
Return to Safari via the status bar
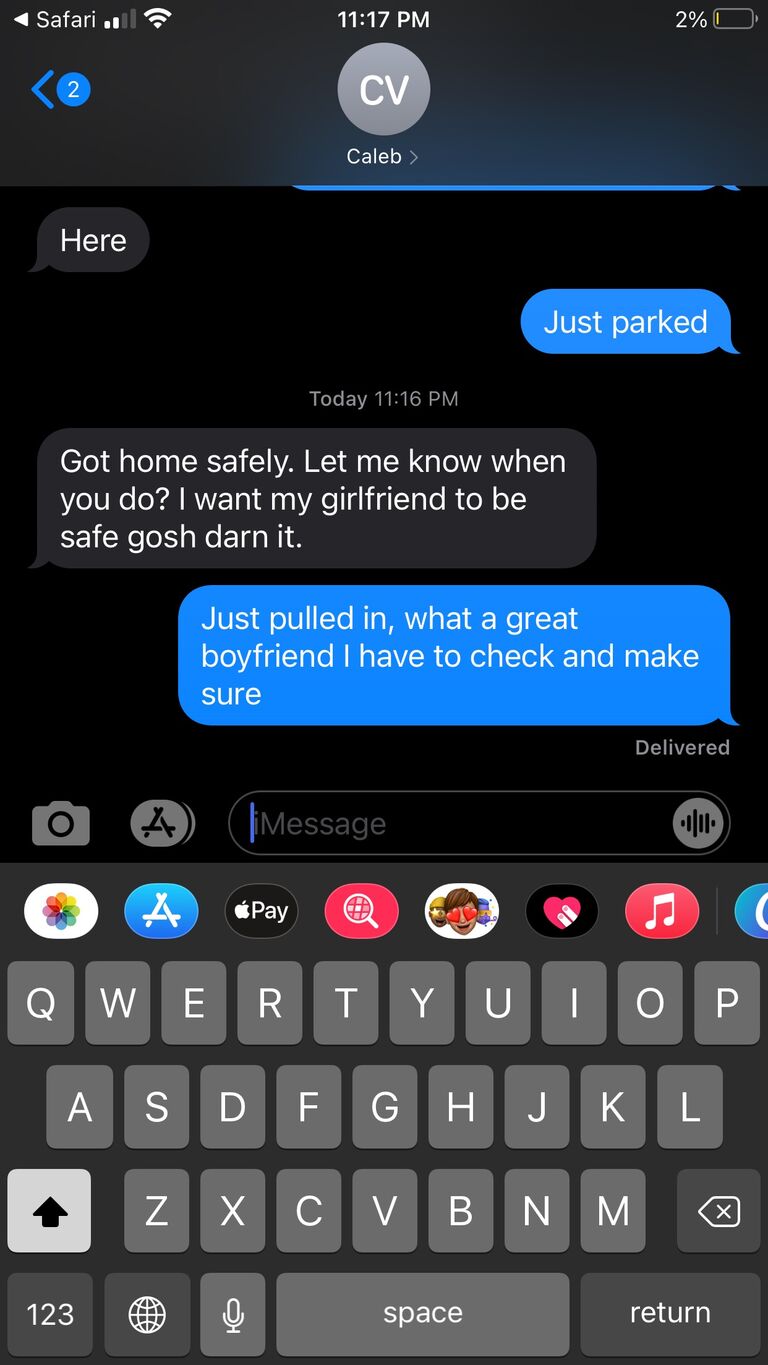point(55,19)
